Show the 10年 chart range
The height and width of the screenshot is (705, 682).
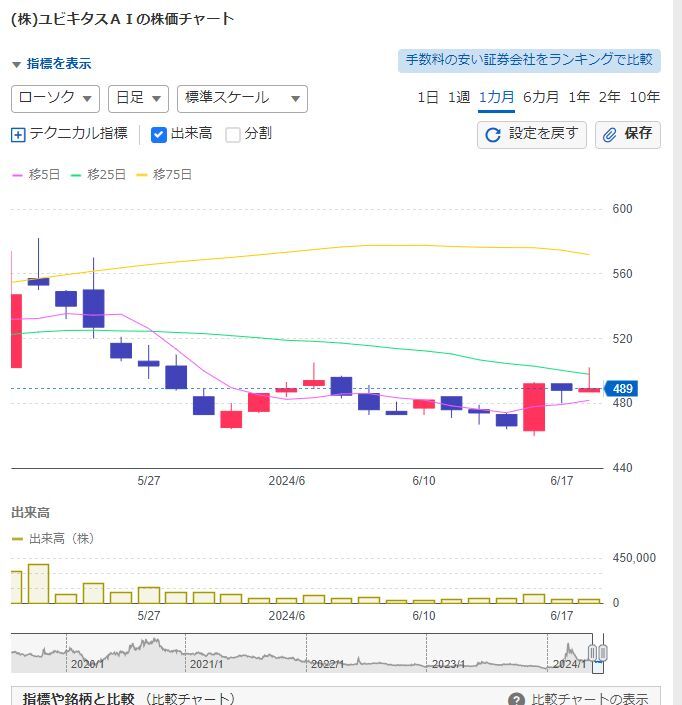[645, 97]
